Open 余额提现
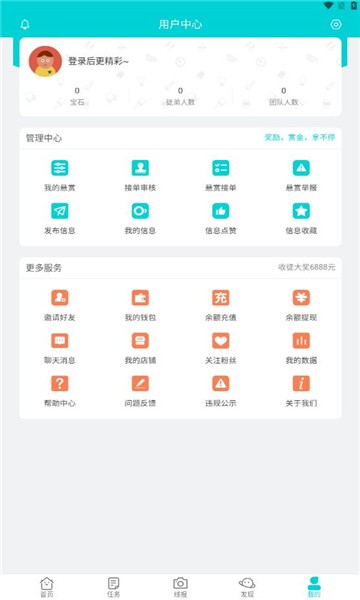360x600 pixels. (x=301, y=305)
